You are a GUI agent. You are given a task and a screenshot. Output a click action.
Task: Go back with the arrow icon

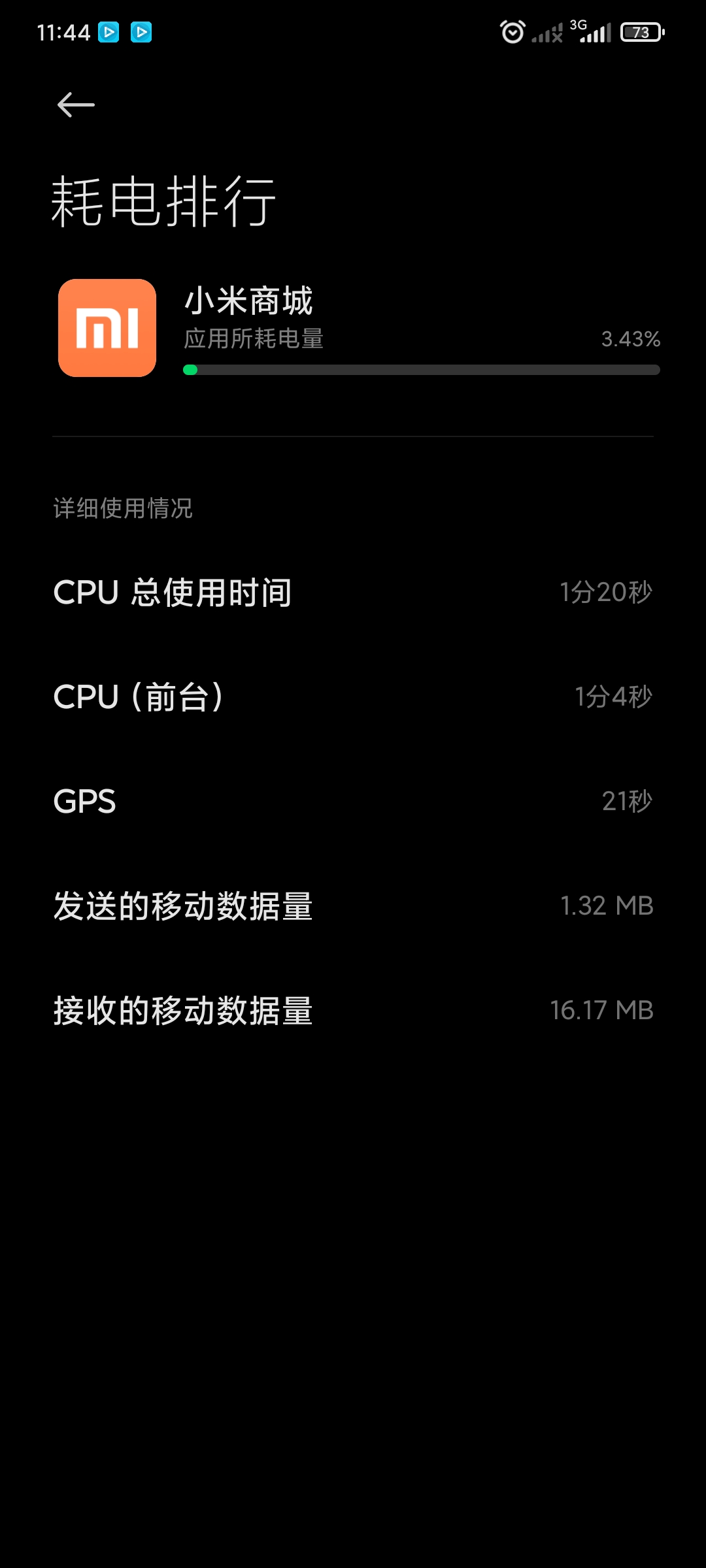click(76, 105)
